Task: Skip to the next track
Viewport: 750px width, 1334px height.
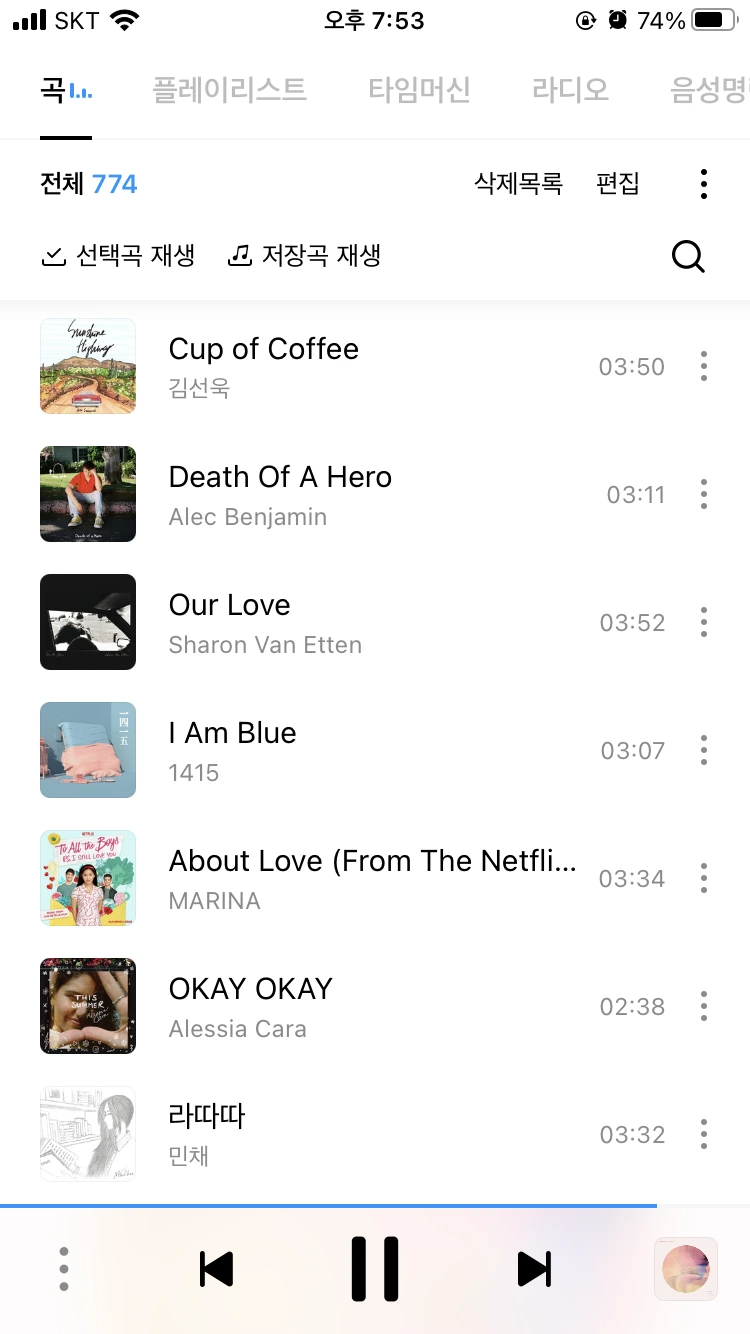Action: click(534, 1269)
